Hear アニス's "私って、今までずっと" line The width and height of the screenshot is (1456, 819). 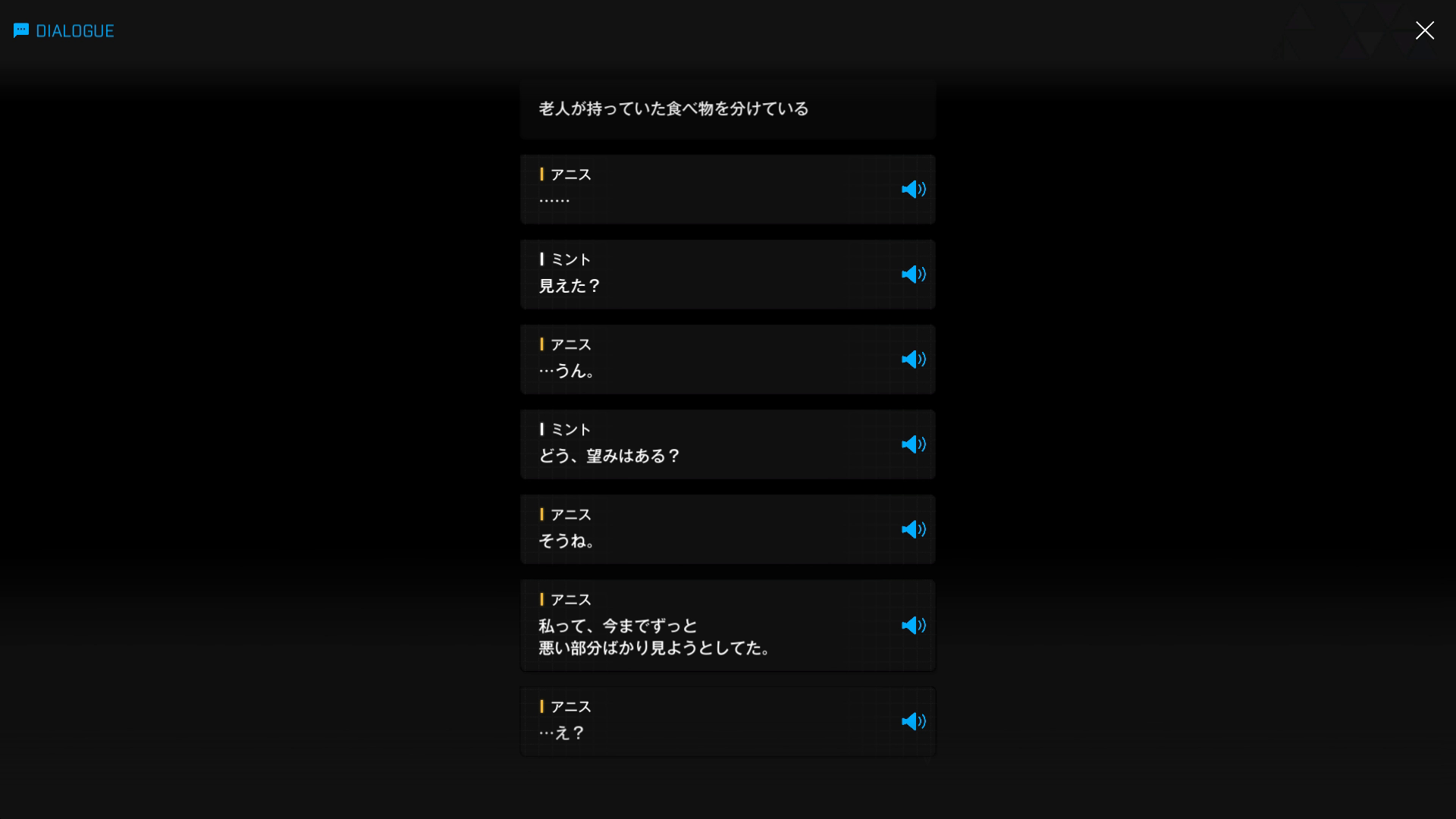click(913, 626)
